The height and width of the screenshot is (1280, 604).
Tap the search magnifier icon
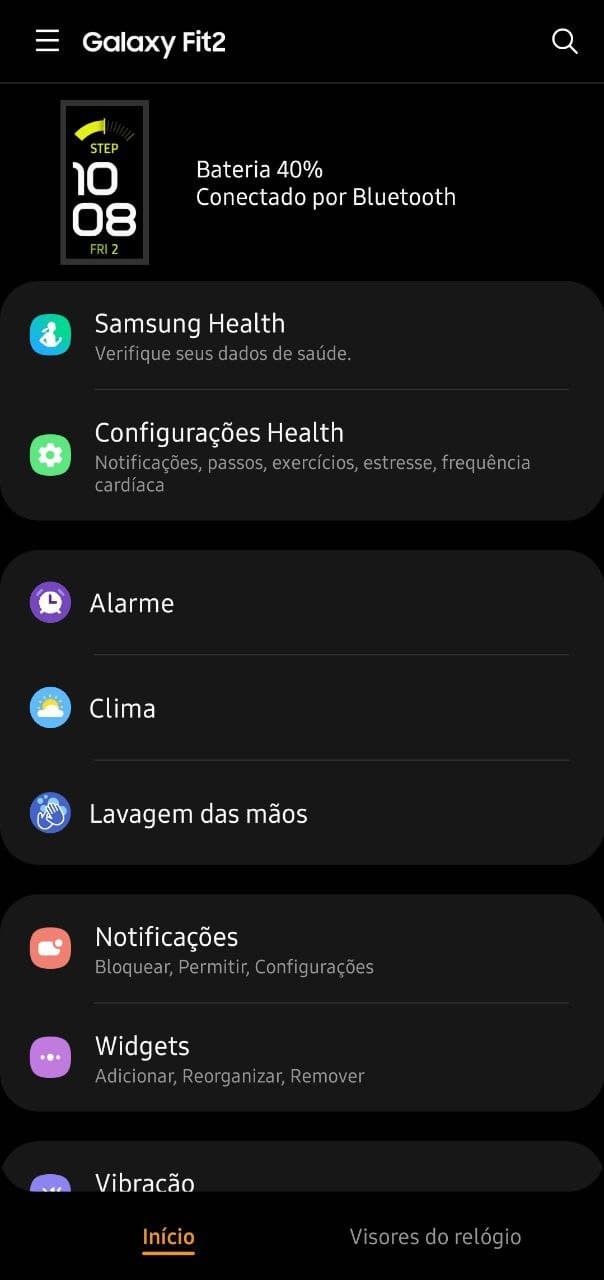click(565, 41)
